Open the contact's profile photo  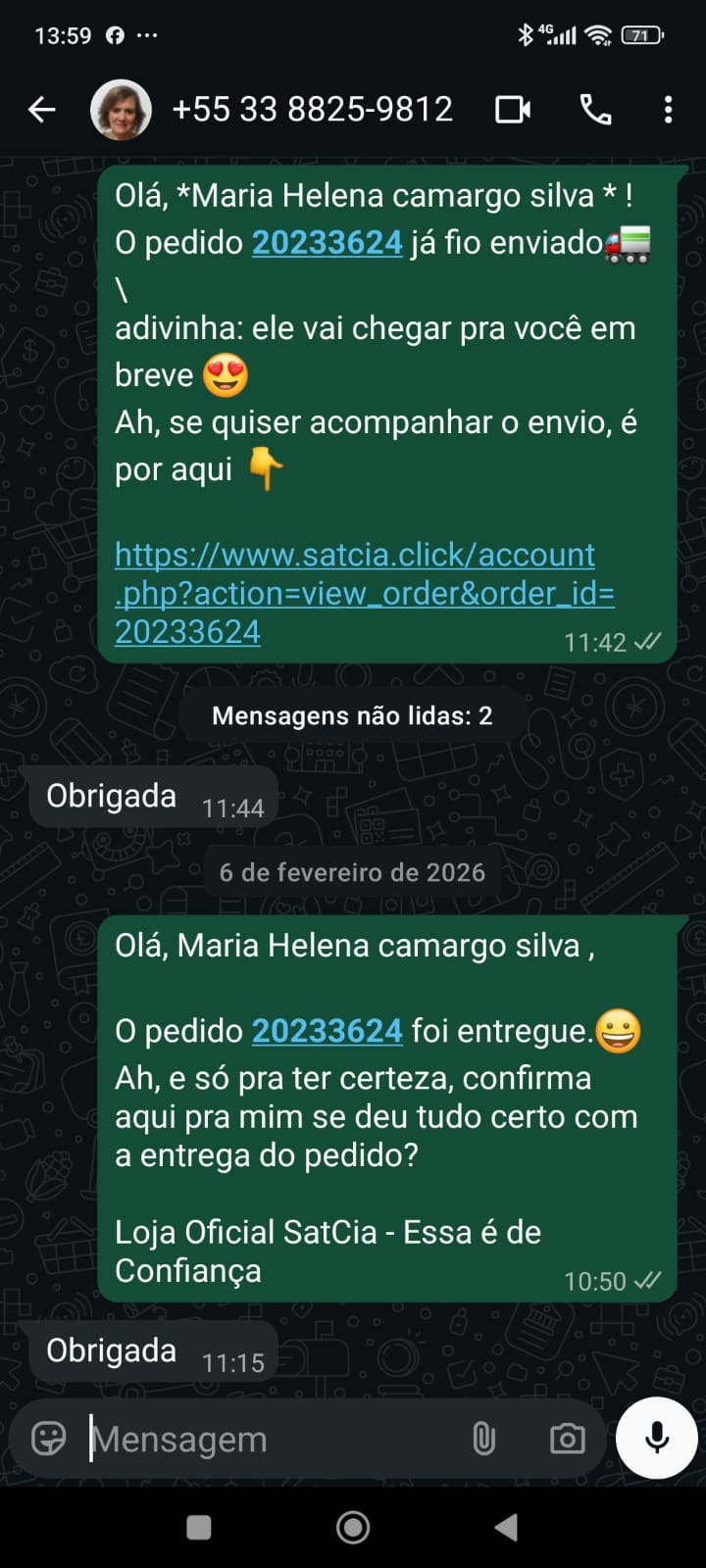pyautogui.click(x=121, y=110)
